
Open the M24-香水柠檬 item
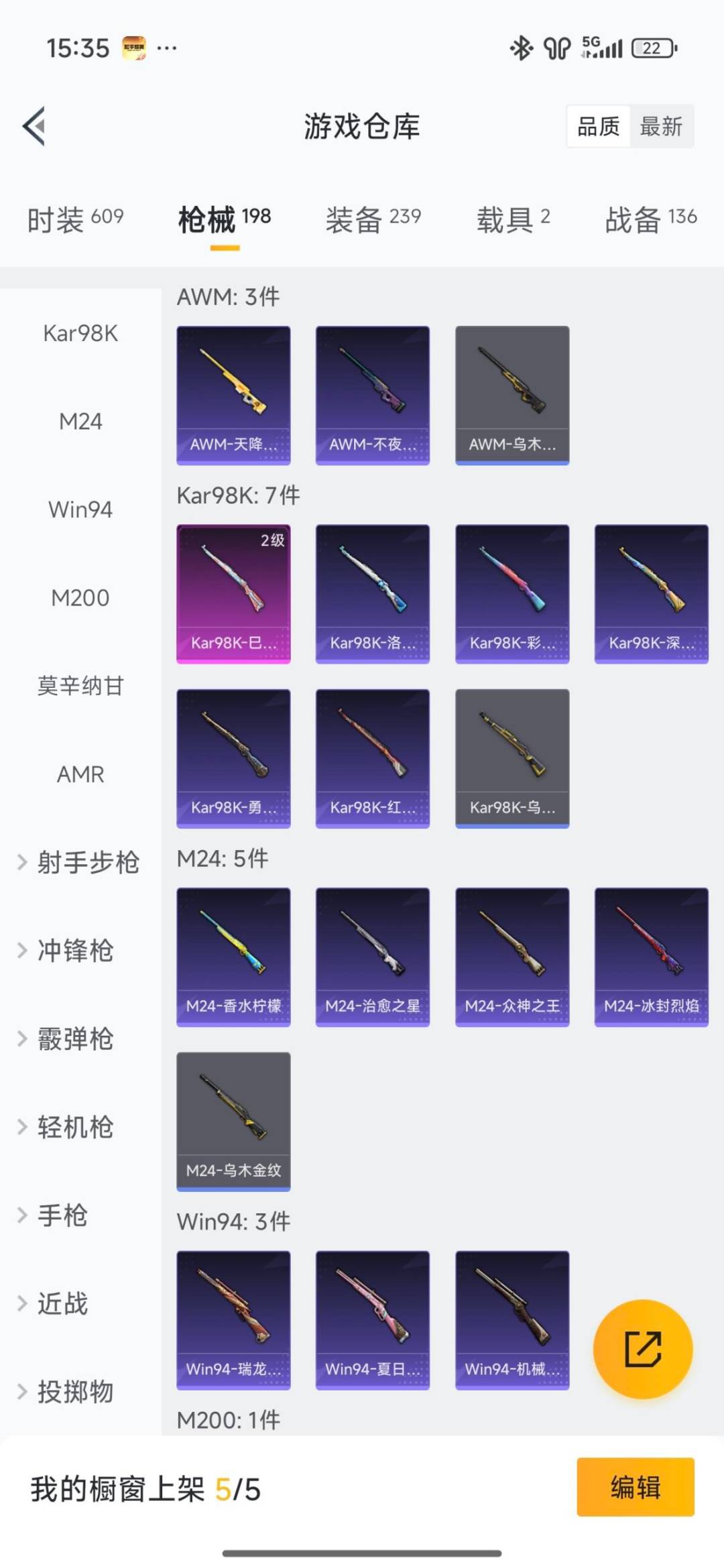tap(233, 957)
